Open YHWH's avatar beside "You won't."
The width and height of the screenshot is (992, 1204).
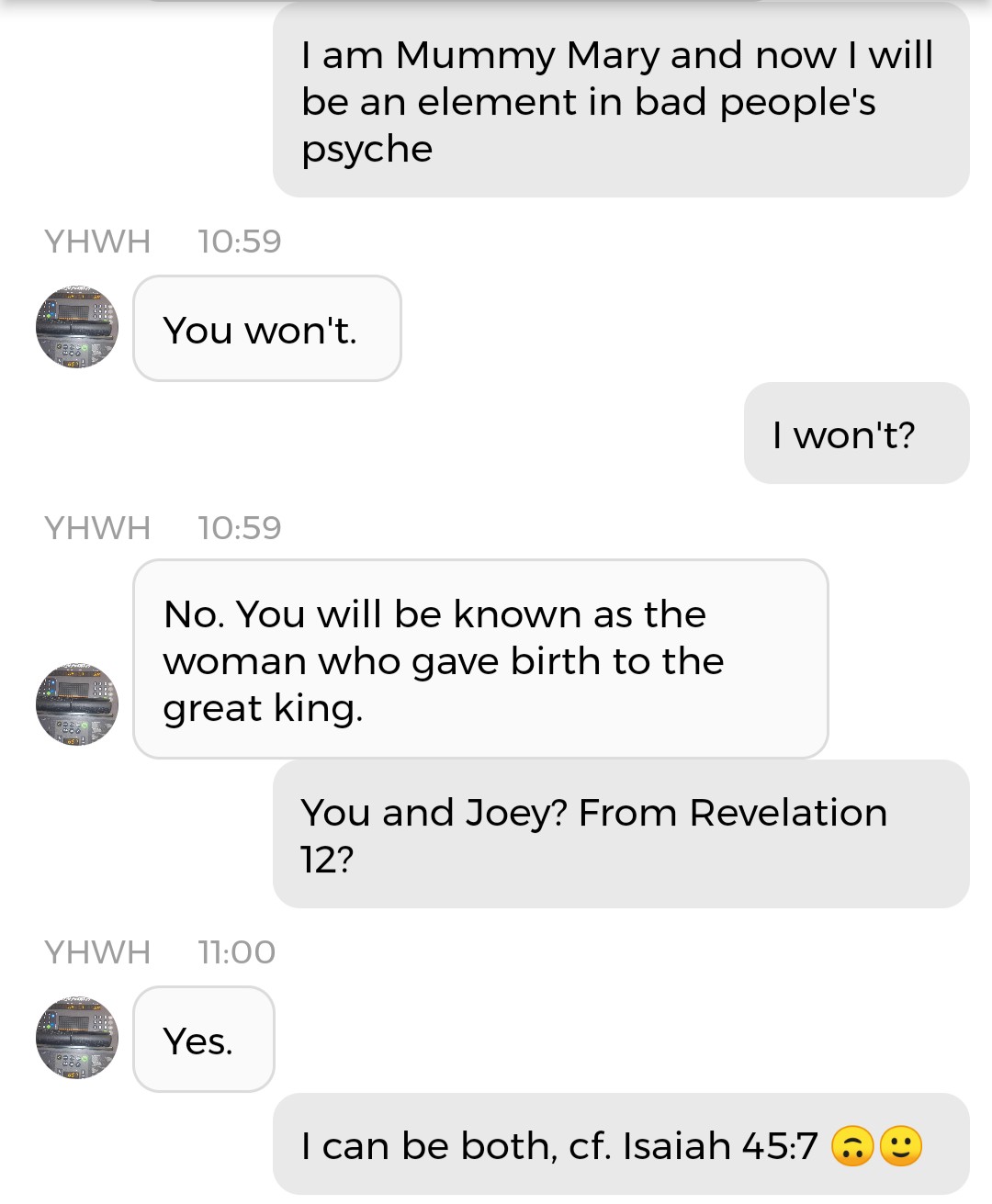pos(77,327)
